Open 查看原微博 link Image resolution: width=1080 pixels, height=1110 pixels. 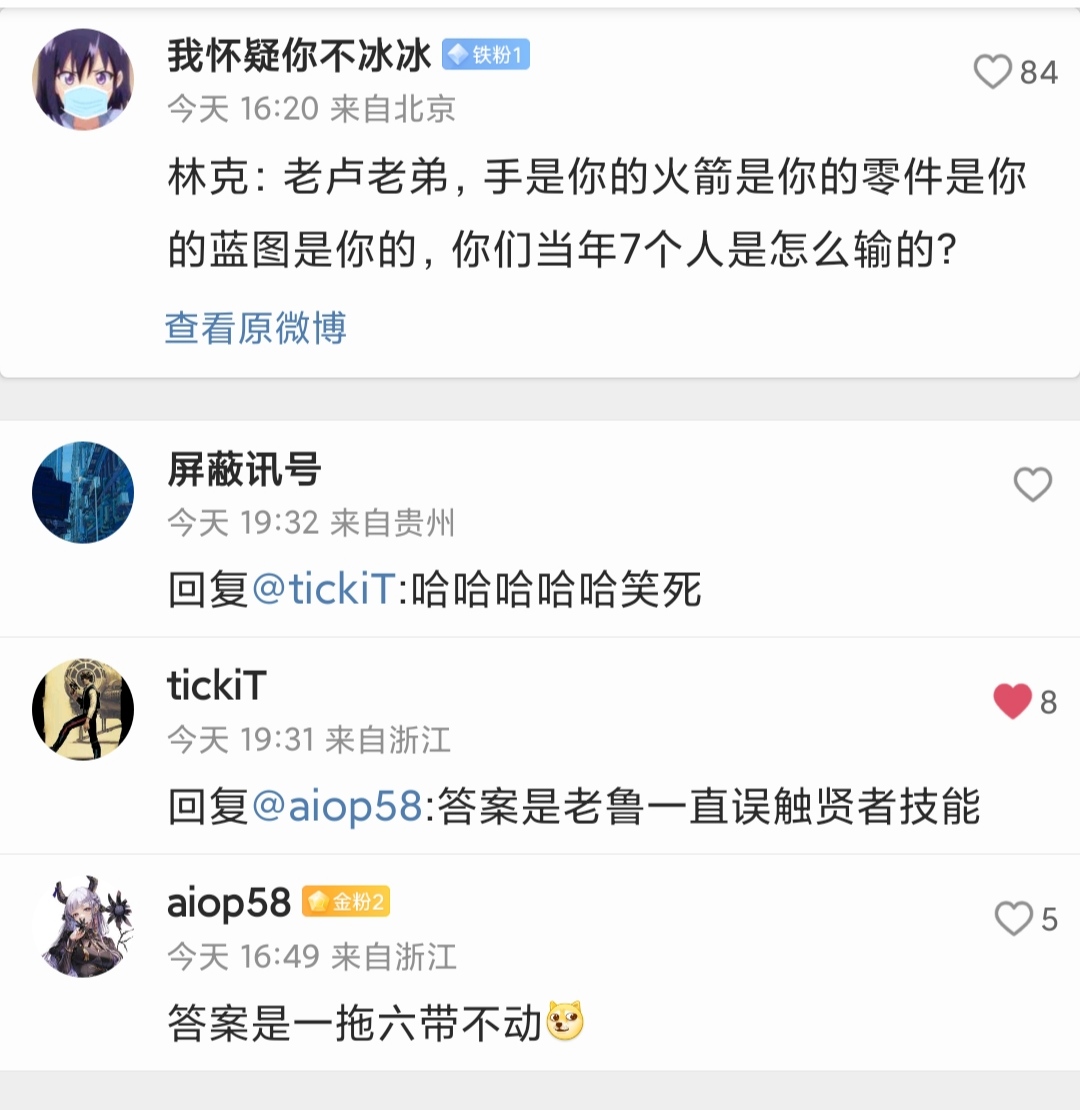point(256,328)
